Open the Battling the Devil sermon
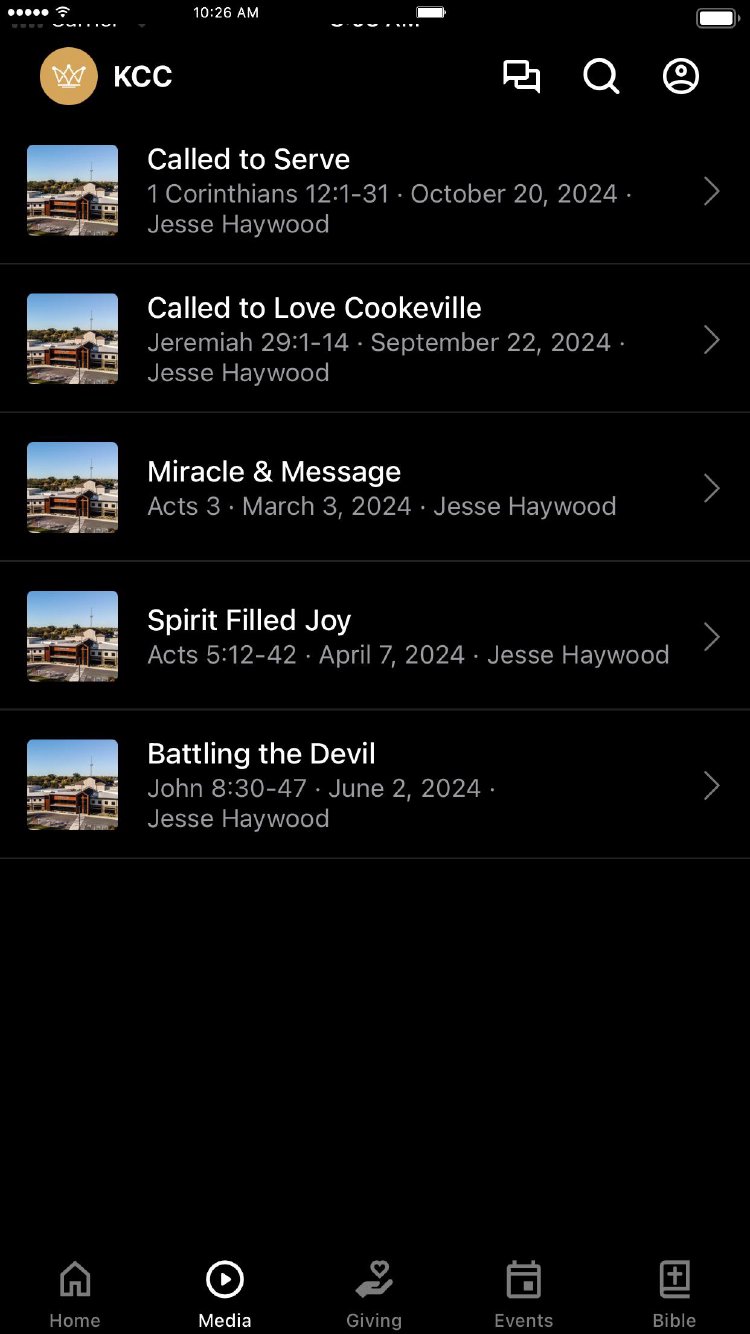 [375, 785]
